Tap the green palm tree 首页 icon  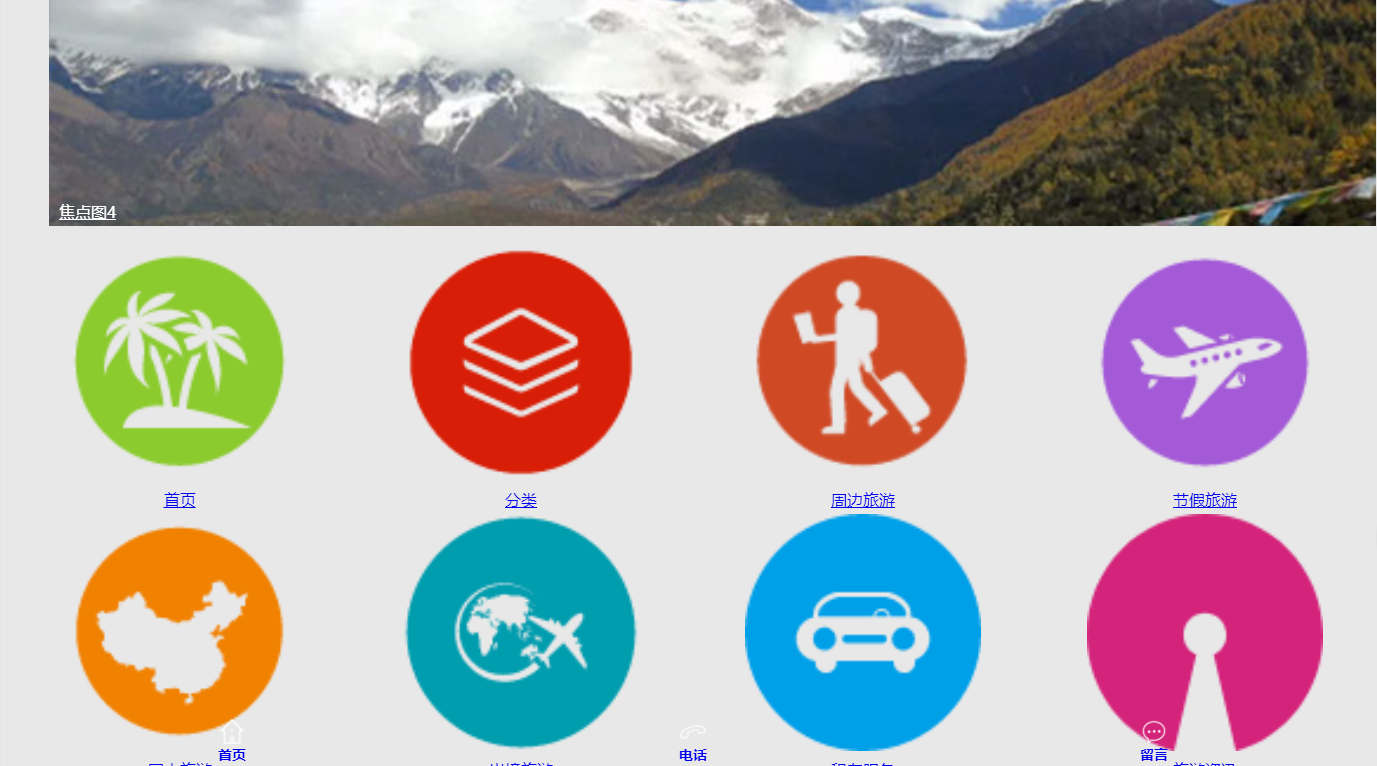click(x=180, y=361)
